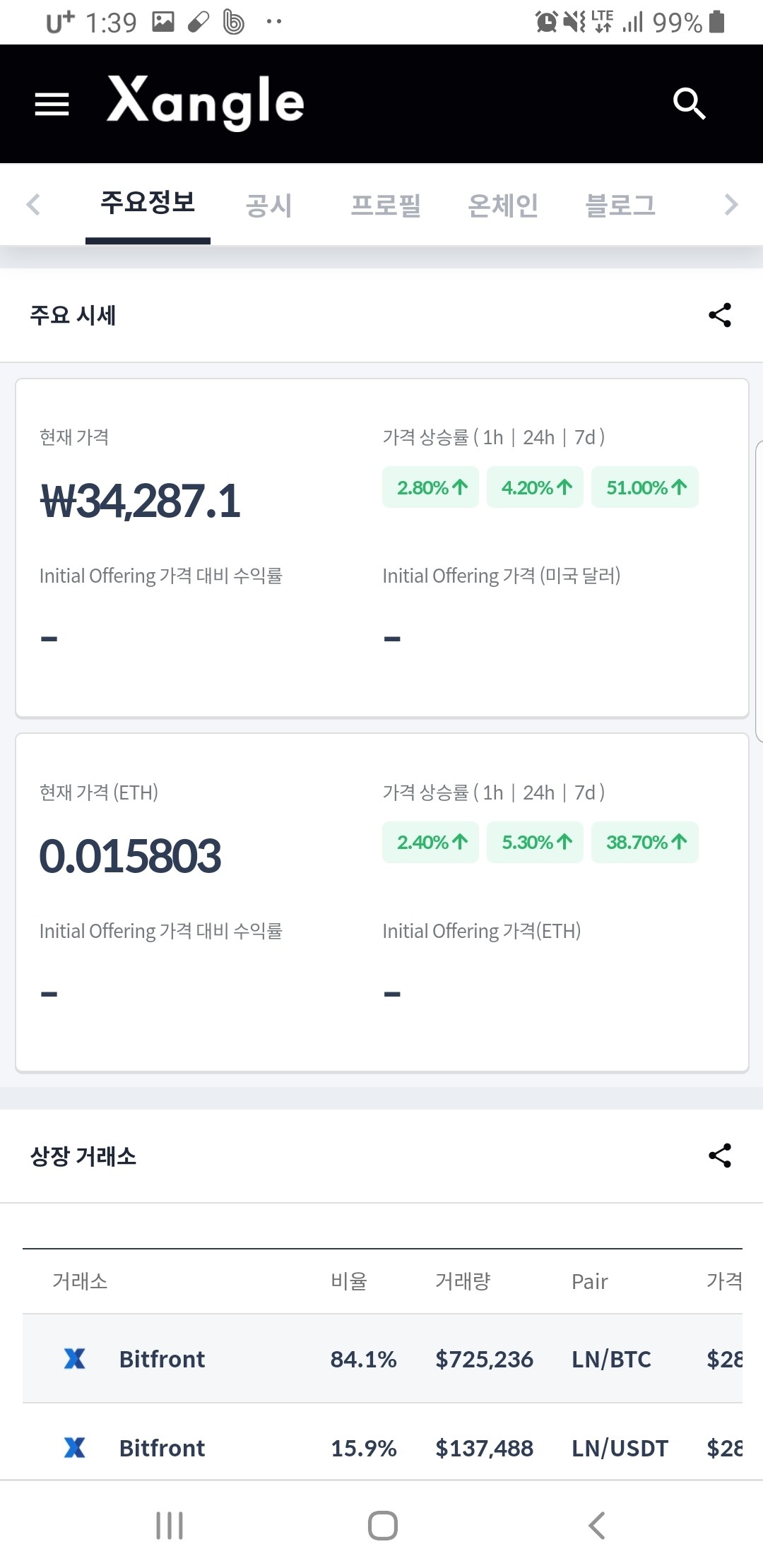Open the 온체인 tab
763x1568 pixels.
point(503,205)
